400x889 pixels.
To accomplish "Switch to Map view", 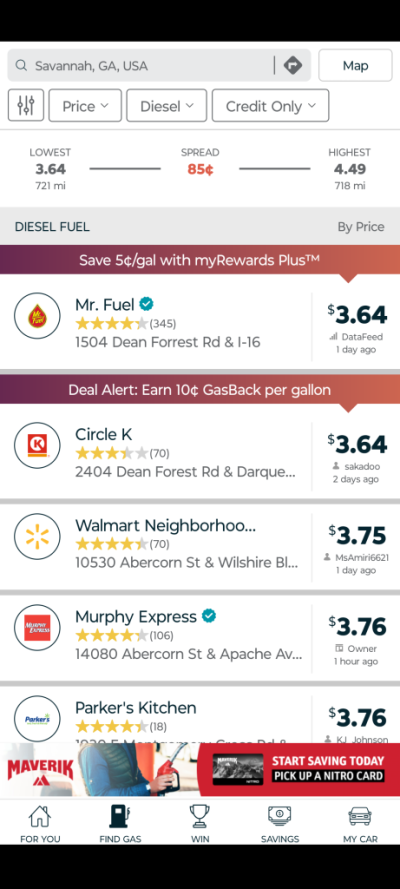I will pyautogui.click(x=355, y=65).
